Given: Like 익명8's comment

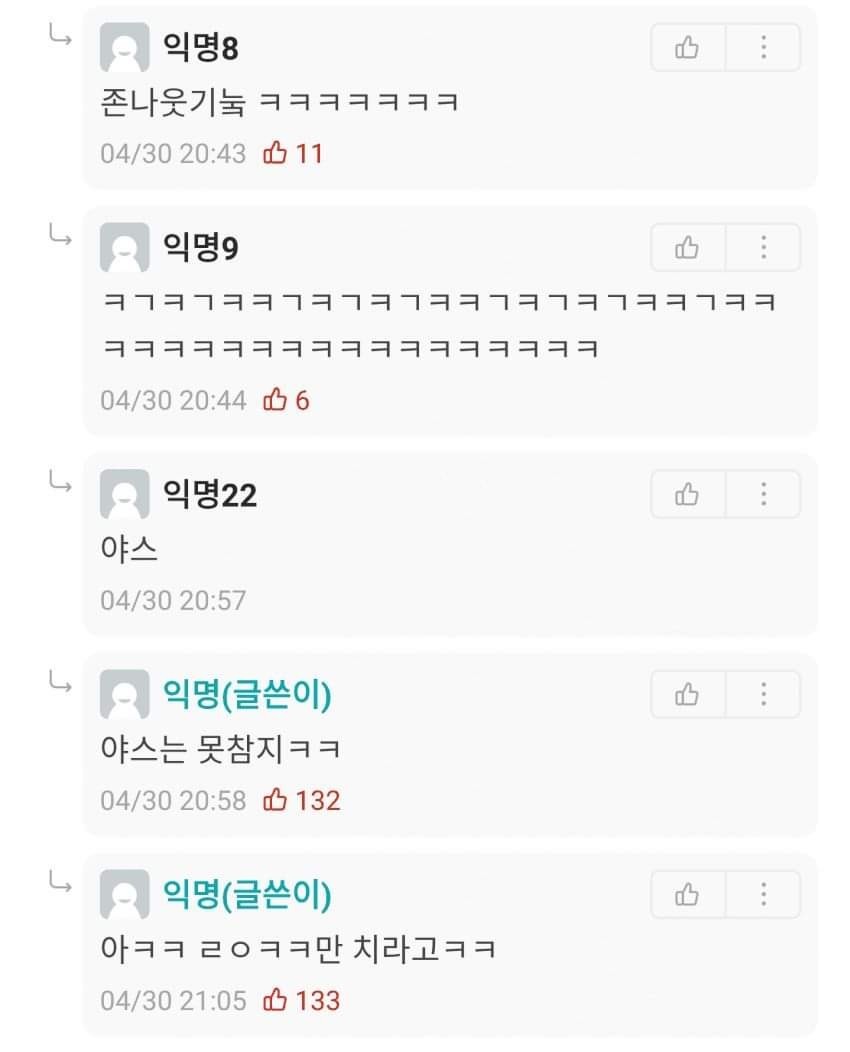Looking at the screenshot, I should (687, 48).
